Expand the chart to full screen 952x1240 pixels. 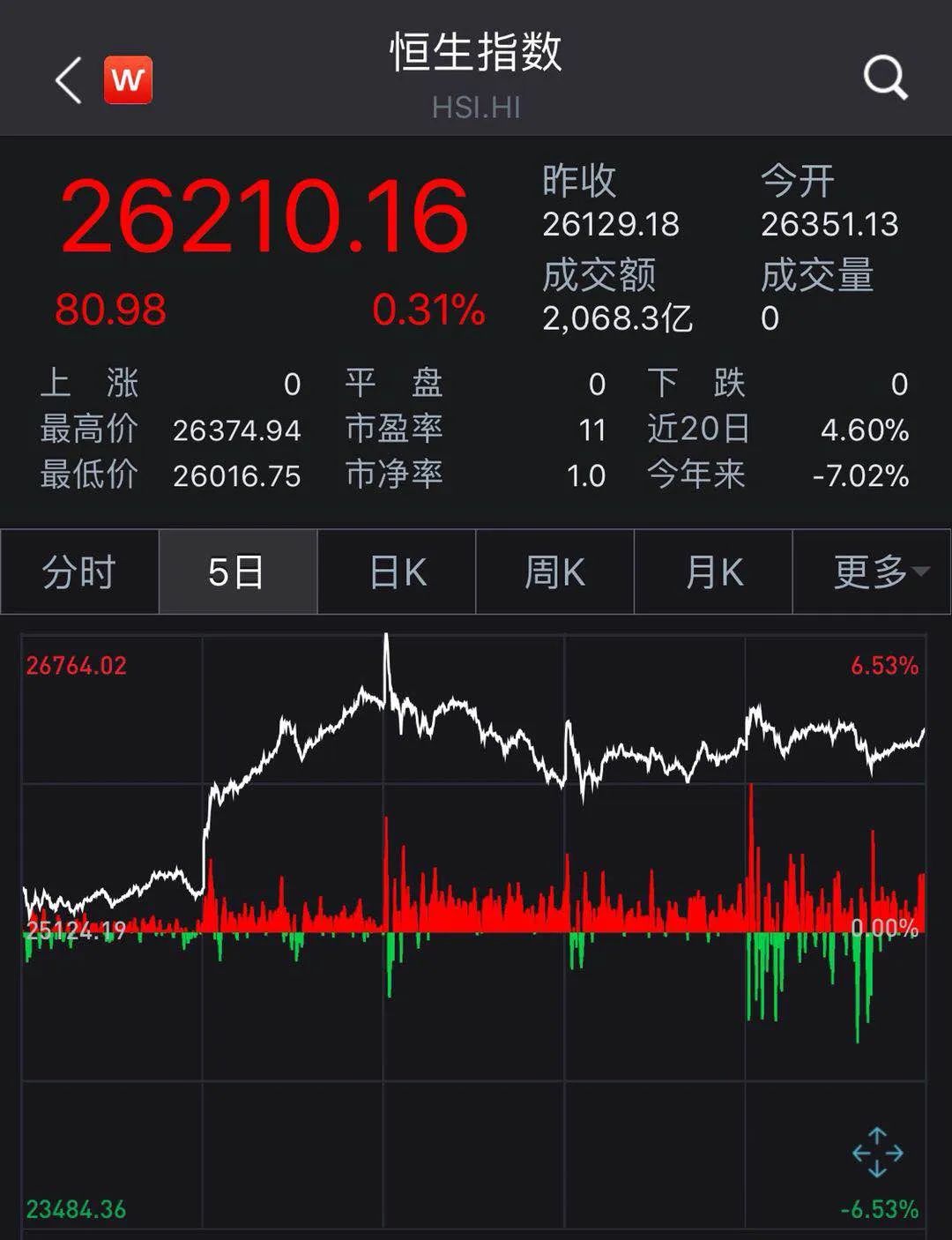(877, 1152)
